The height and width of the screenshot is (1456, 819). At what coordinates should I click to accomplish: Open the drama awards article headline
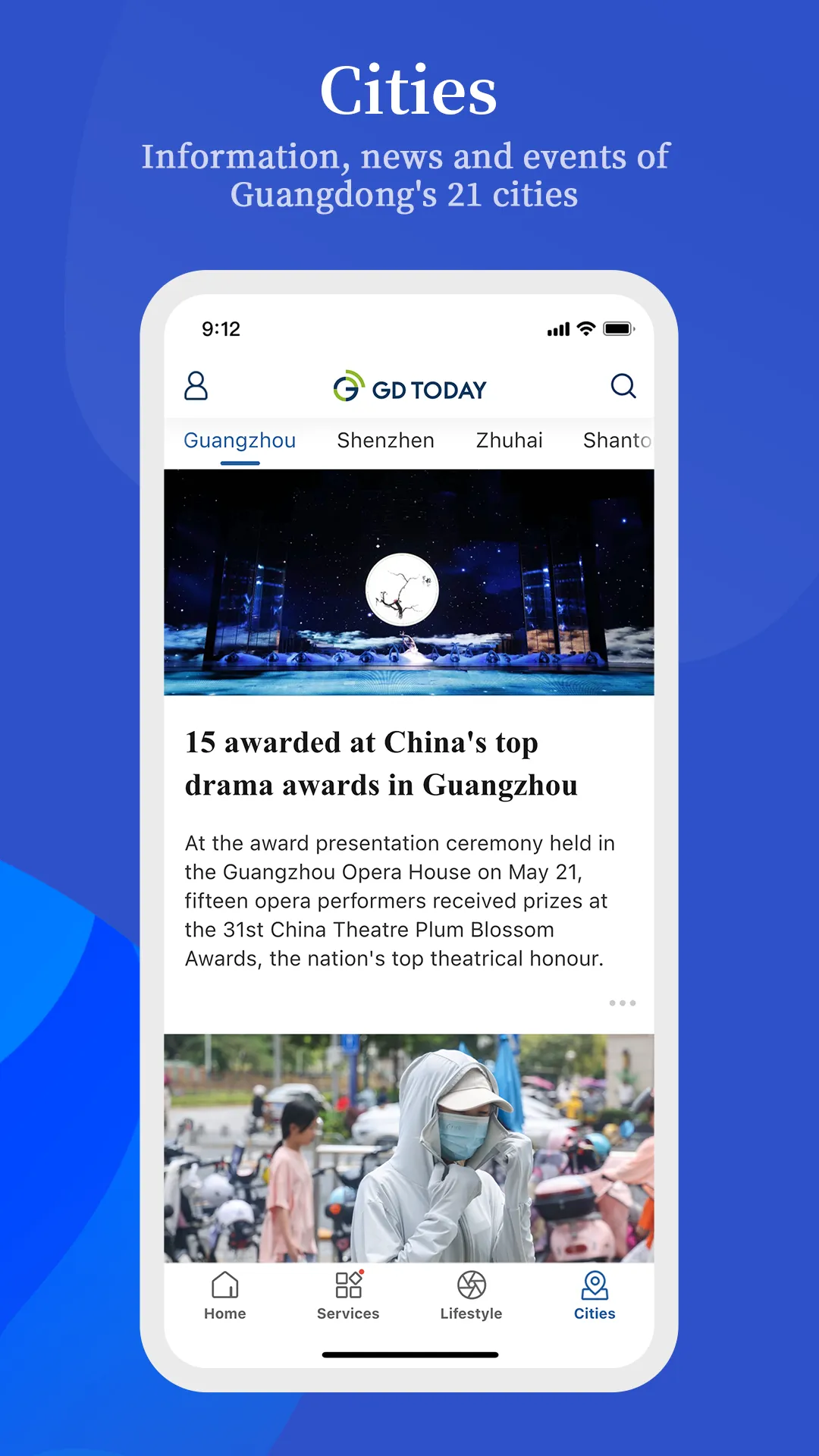pos(381,764)
